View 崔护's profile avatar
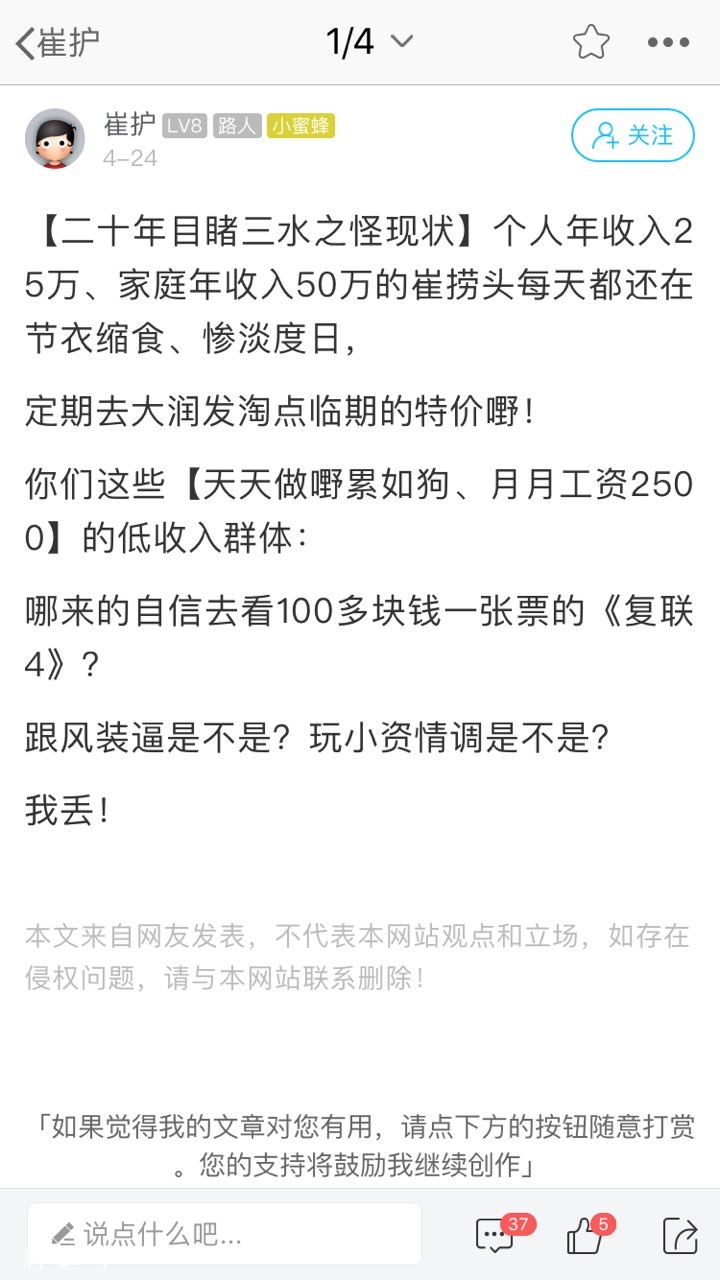 click(54, 139)
